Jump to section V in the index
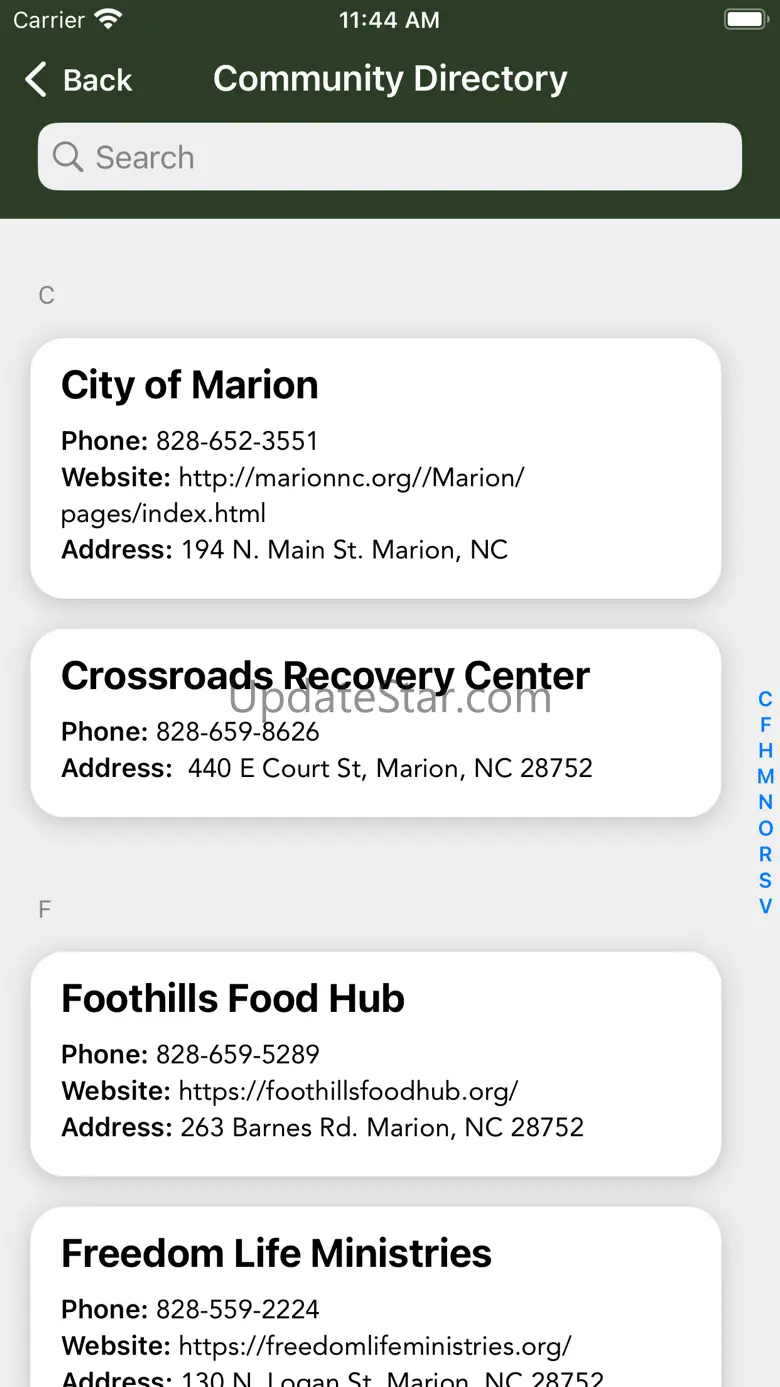This screenshot has width=780, height=1387. [x=765, y=906]
